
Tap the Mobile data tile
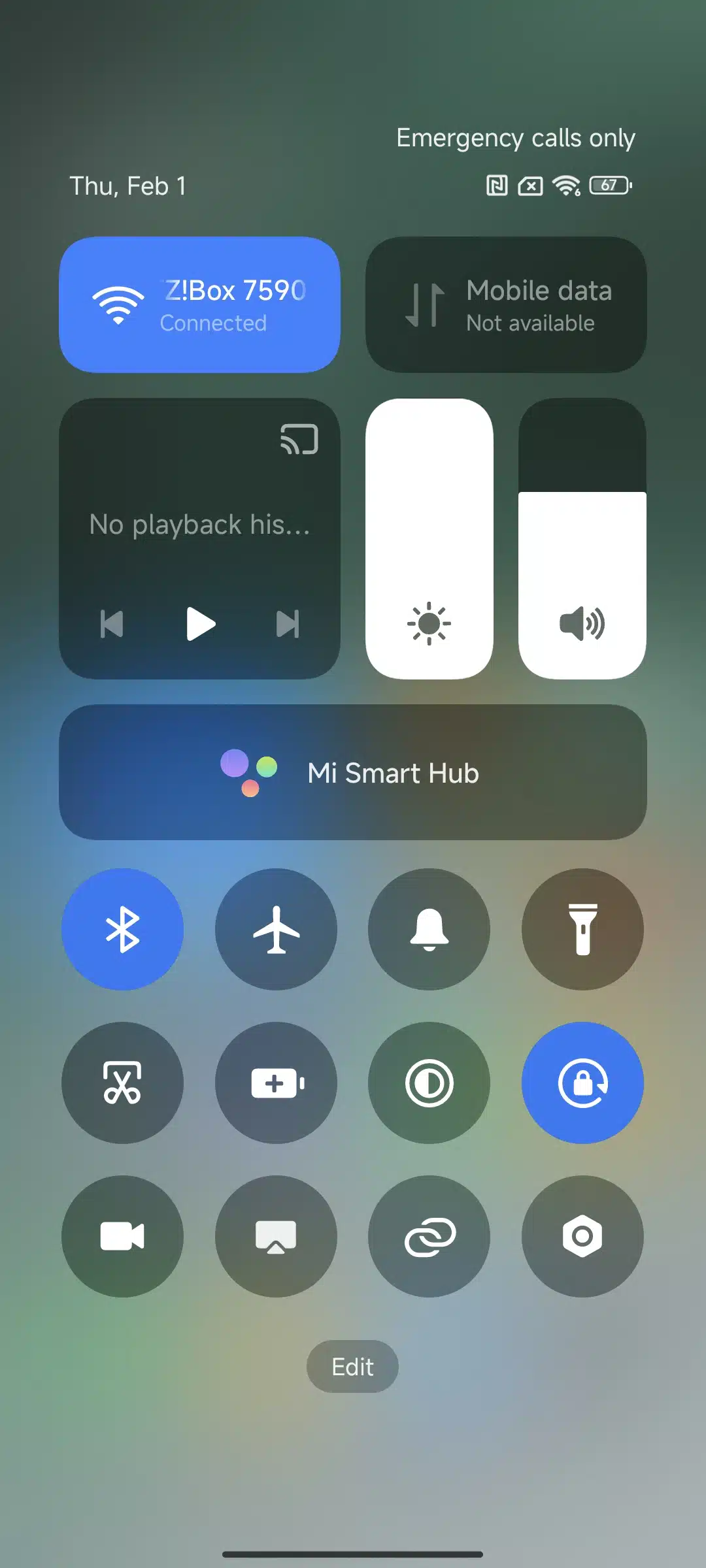coord(506,304)
